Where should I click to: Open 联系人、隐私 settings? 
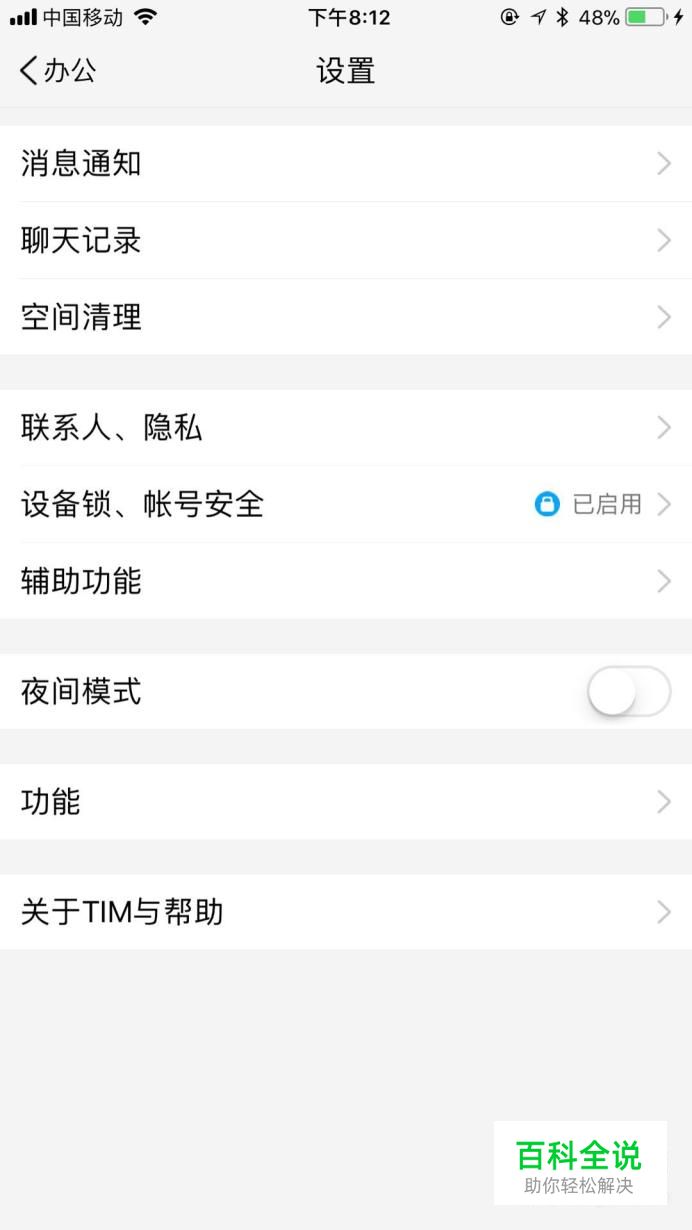346,428
